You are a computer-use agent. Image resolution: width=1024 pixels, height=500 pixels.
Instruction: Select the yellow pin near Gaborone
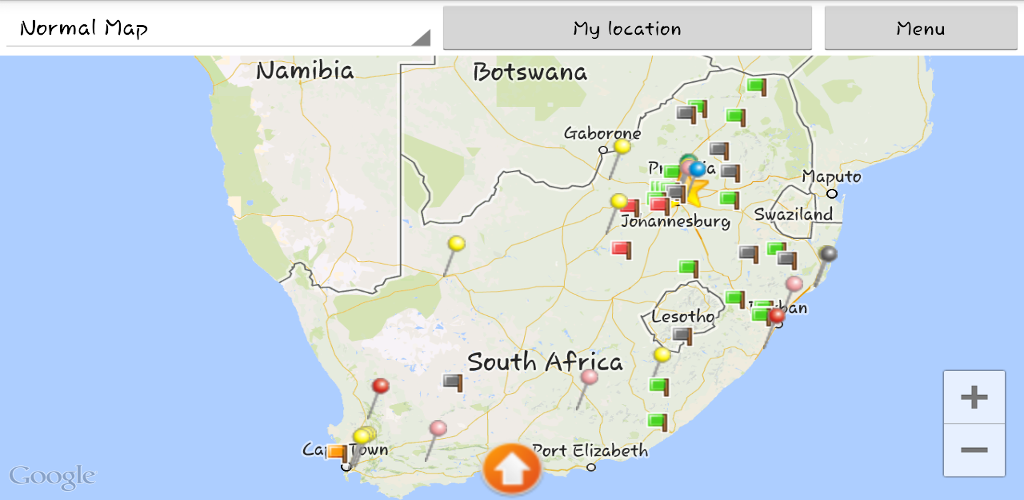pos(622,147)
